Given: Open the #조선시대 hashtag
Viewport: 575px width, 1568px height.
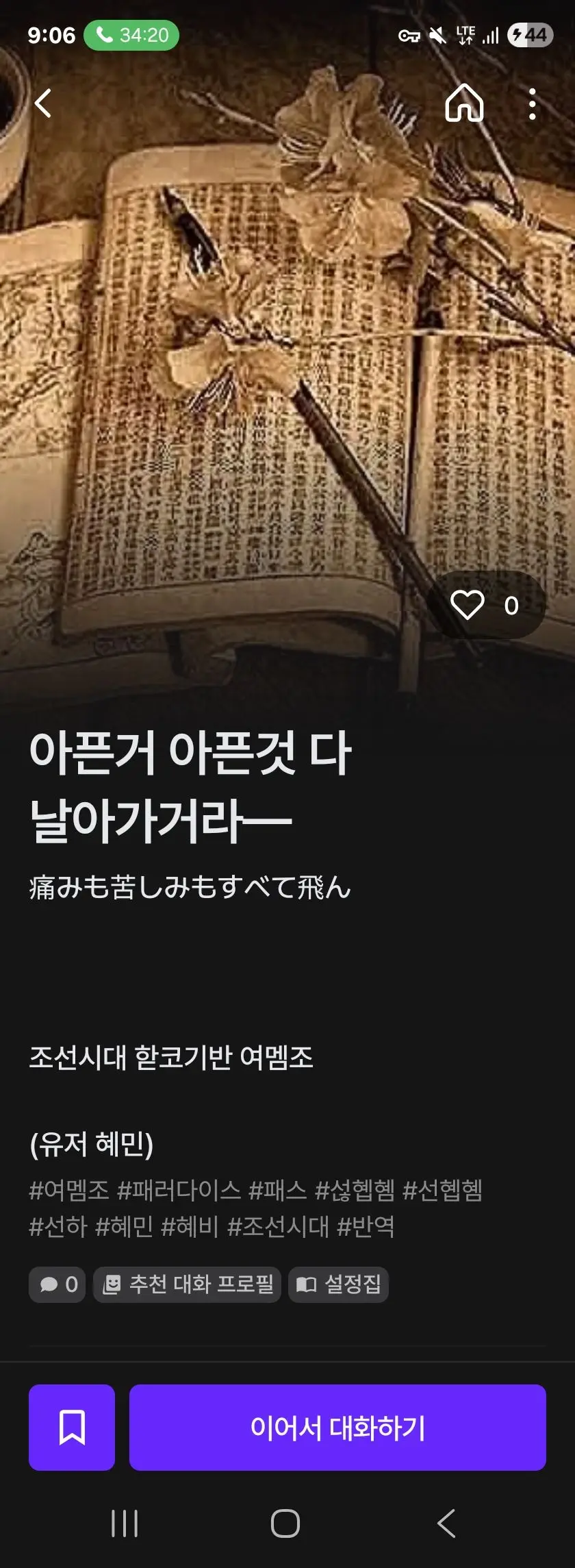Looking at the screenshot, I should (278, 1226).
